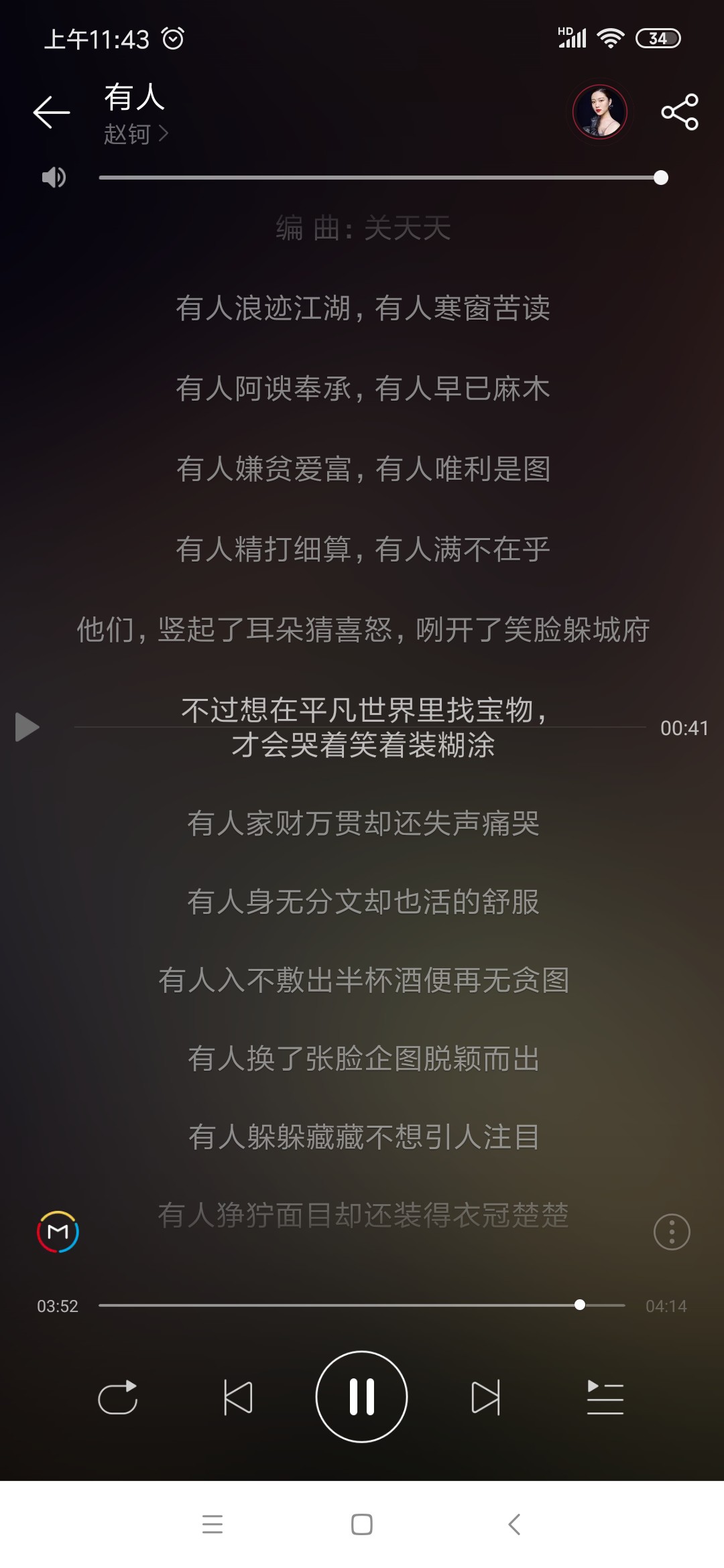Tap the volume speaker icon
This screenshot has height=1568, width=724.
pyautogui.click(x=54, y=178)
